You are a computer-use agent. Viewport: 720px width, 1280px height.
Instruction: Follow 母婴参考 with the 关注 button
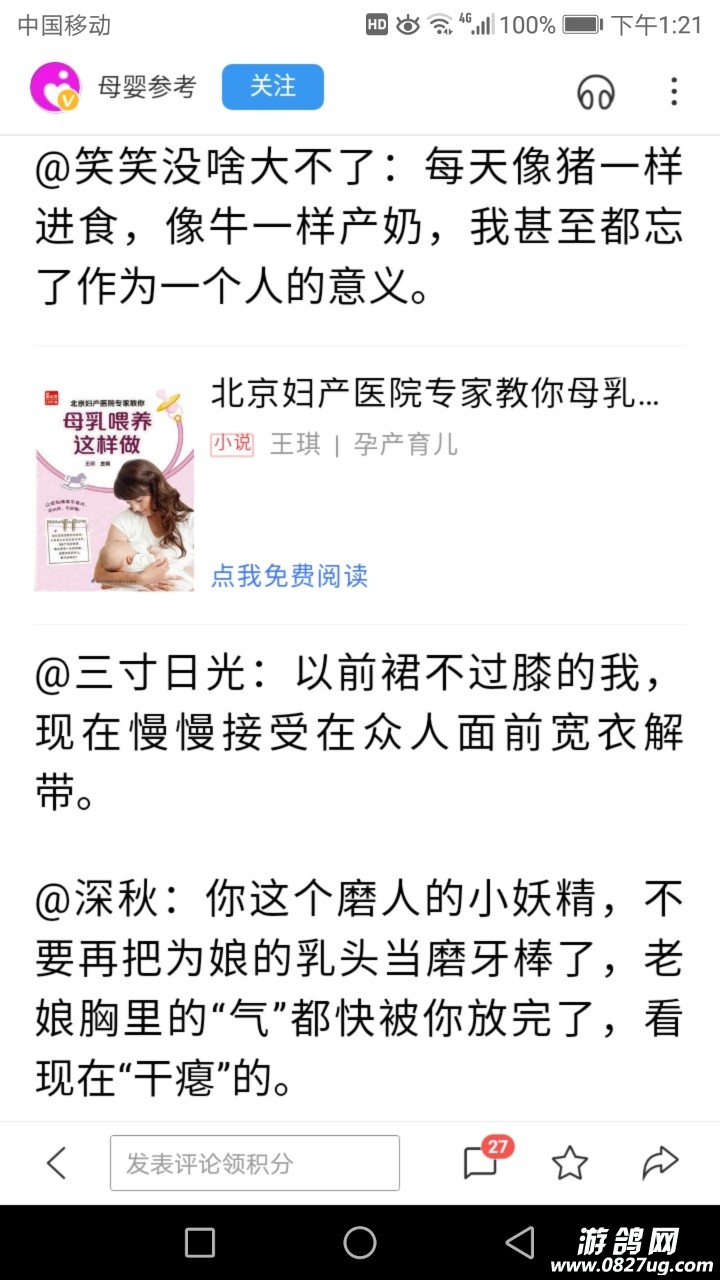coord(272,87)
